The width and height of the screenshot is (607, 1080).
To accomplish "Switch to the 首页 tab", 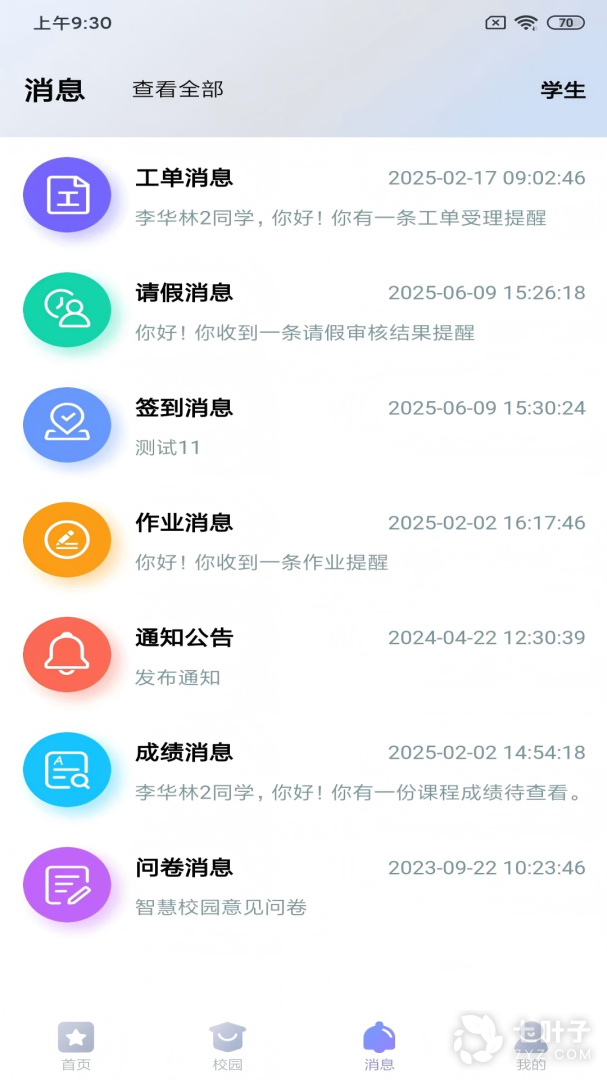I will click(76, 1046).
